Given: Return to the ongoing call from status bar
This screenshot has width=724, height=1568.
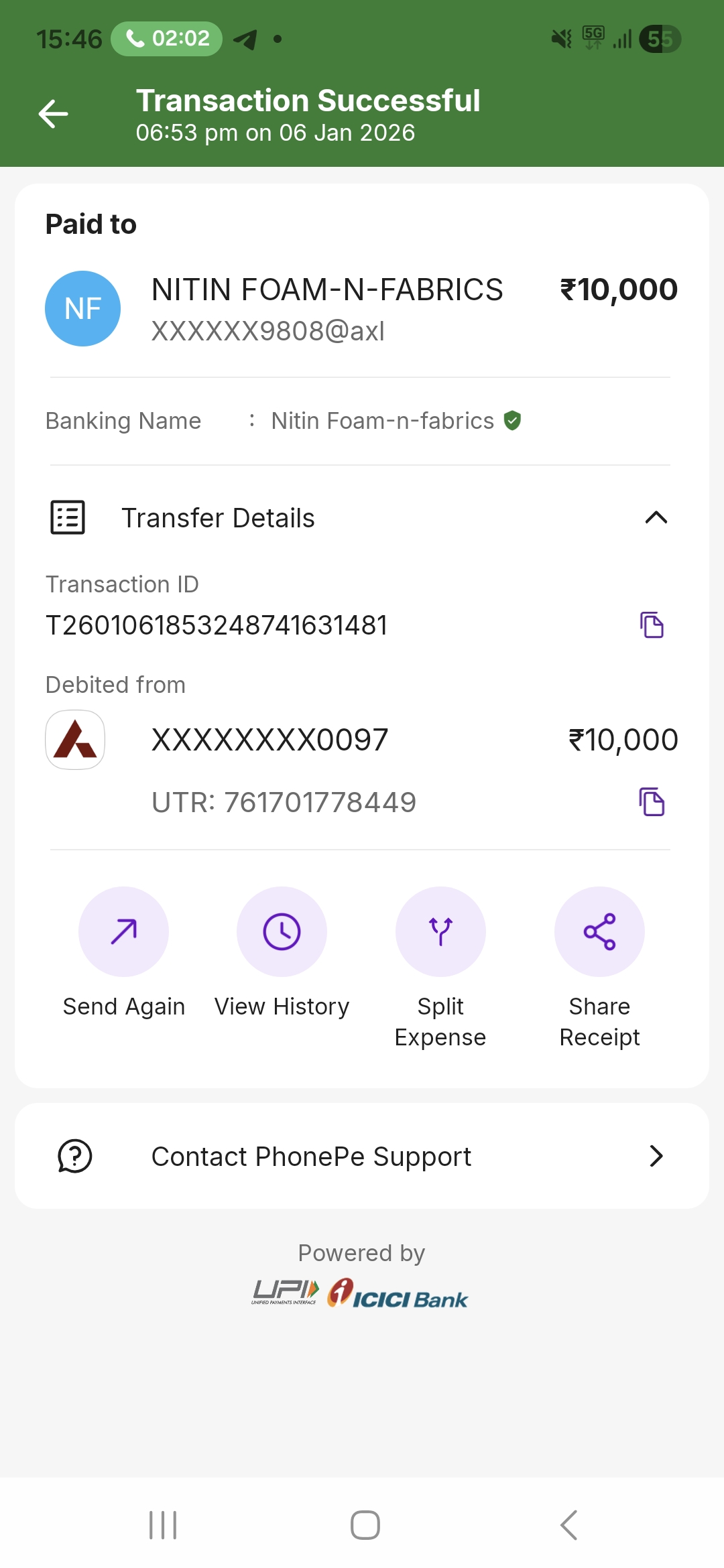Looking at the screenshot, I should pyautogui.click(x=167, y=39).
